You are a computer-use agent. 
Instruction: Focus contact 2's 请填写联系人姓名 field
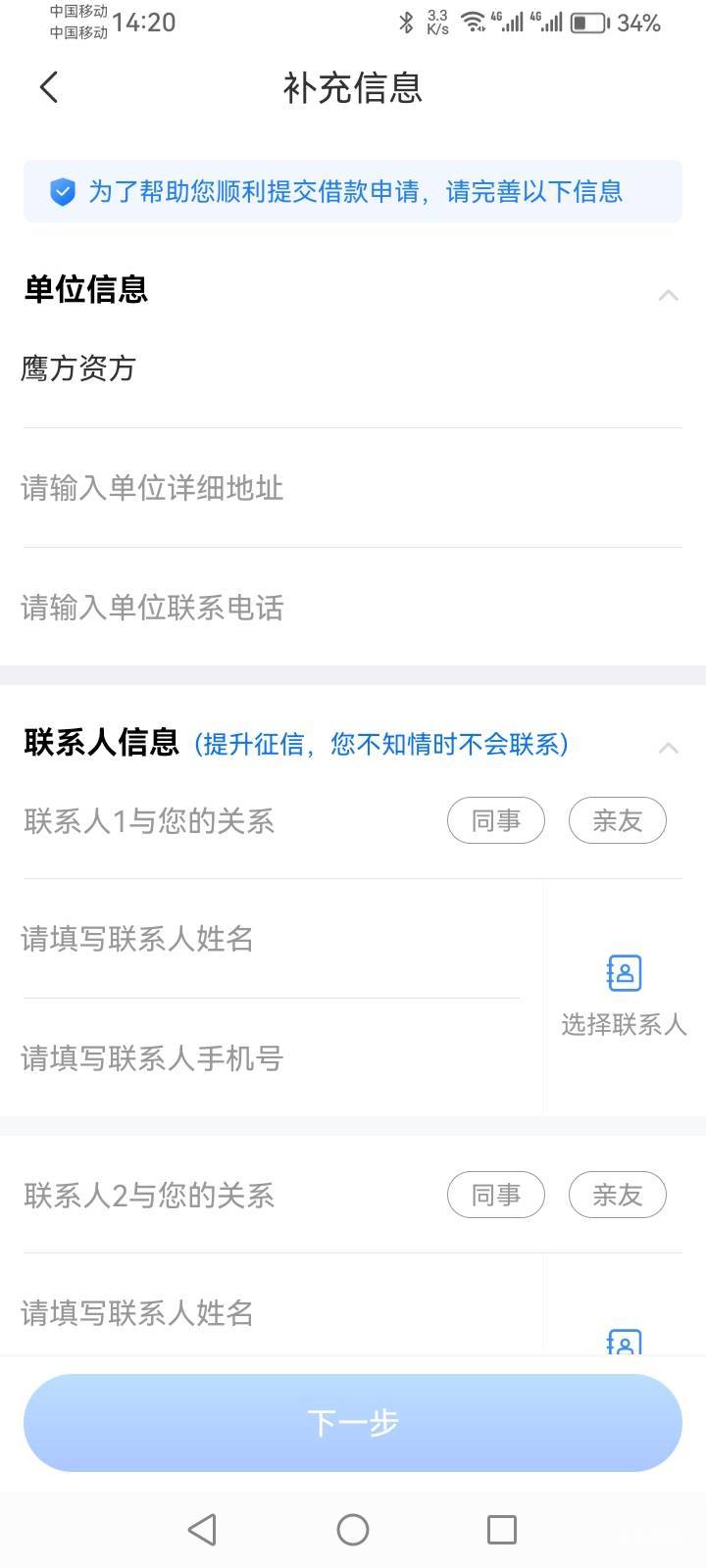pos(271,1311)
